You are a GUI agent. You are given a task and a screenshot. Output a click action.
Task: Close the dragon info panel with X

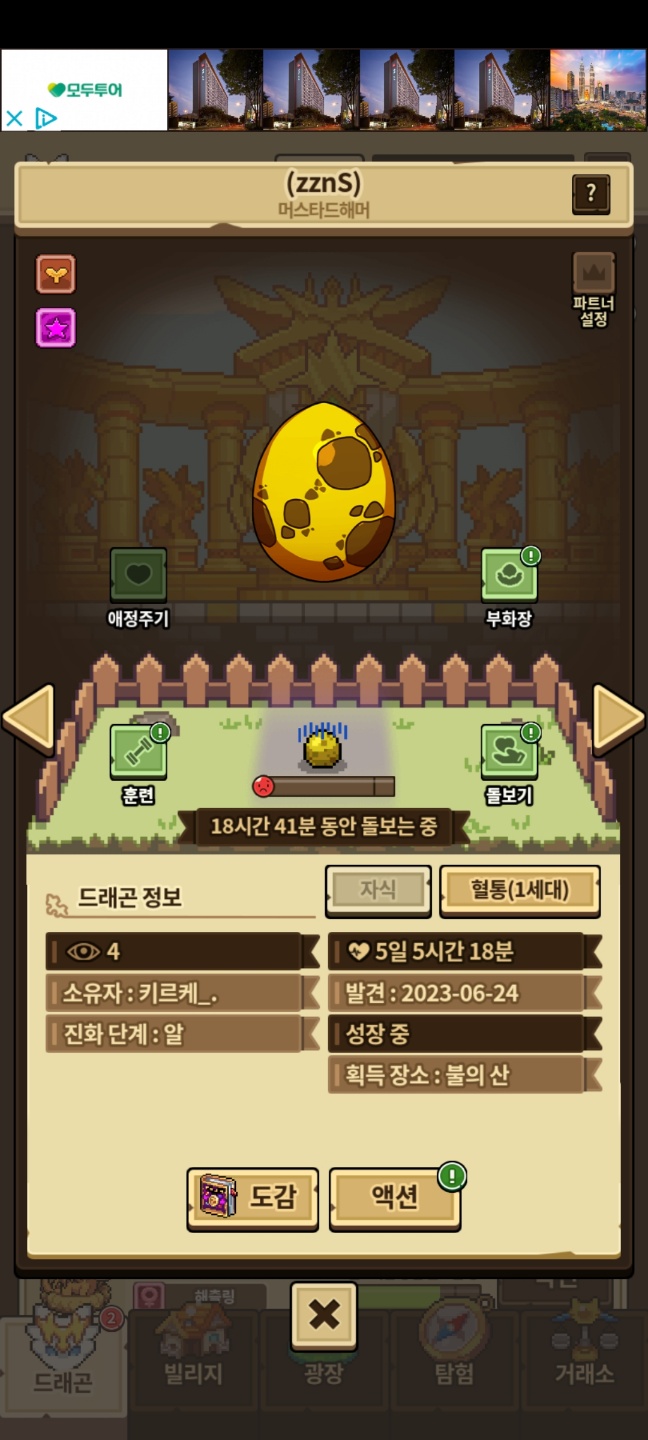coord(324,1315)
